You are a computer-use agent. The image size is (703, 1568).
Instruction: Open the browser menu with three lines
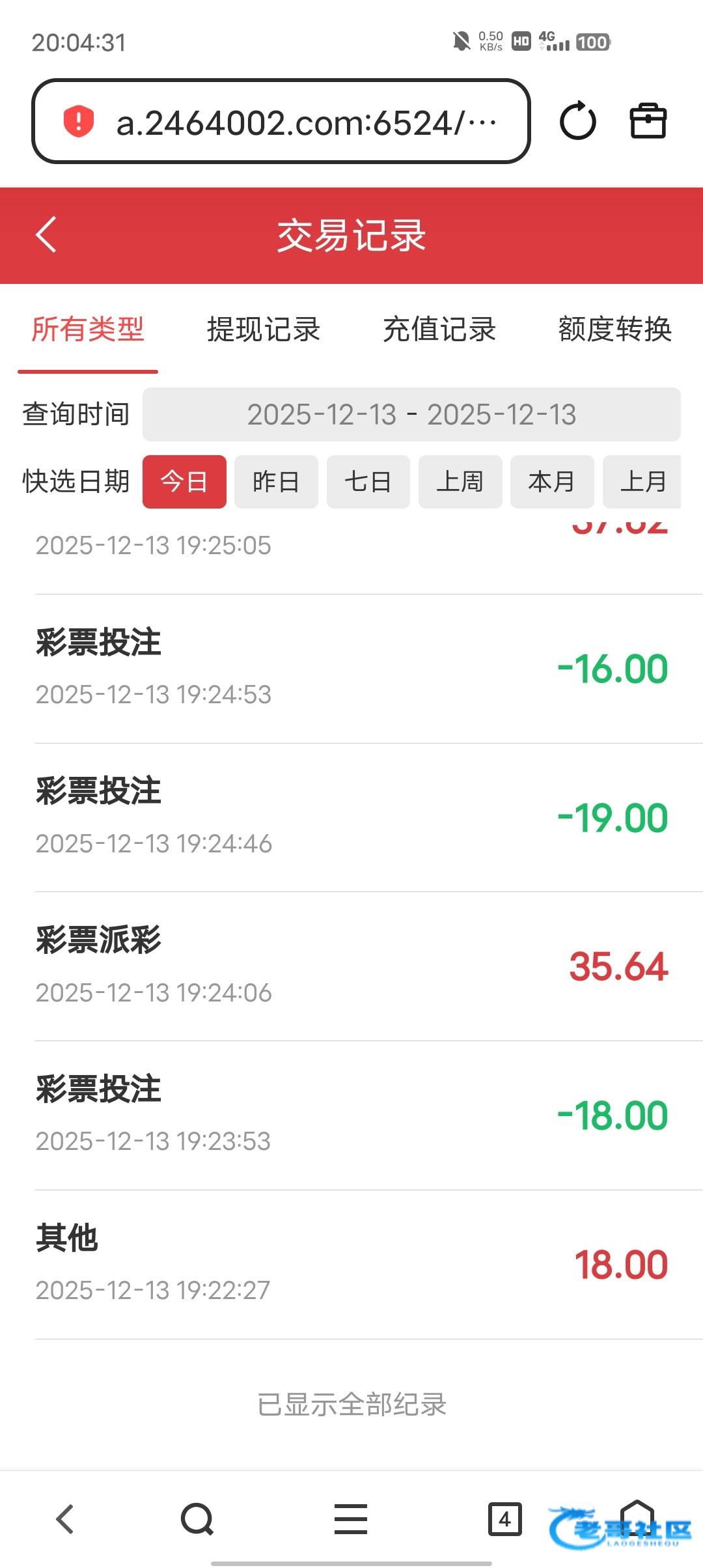coord(351,1519)
